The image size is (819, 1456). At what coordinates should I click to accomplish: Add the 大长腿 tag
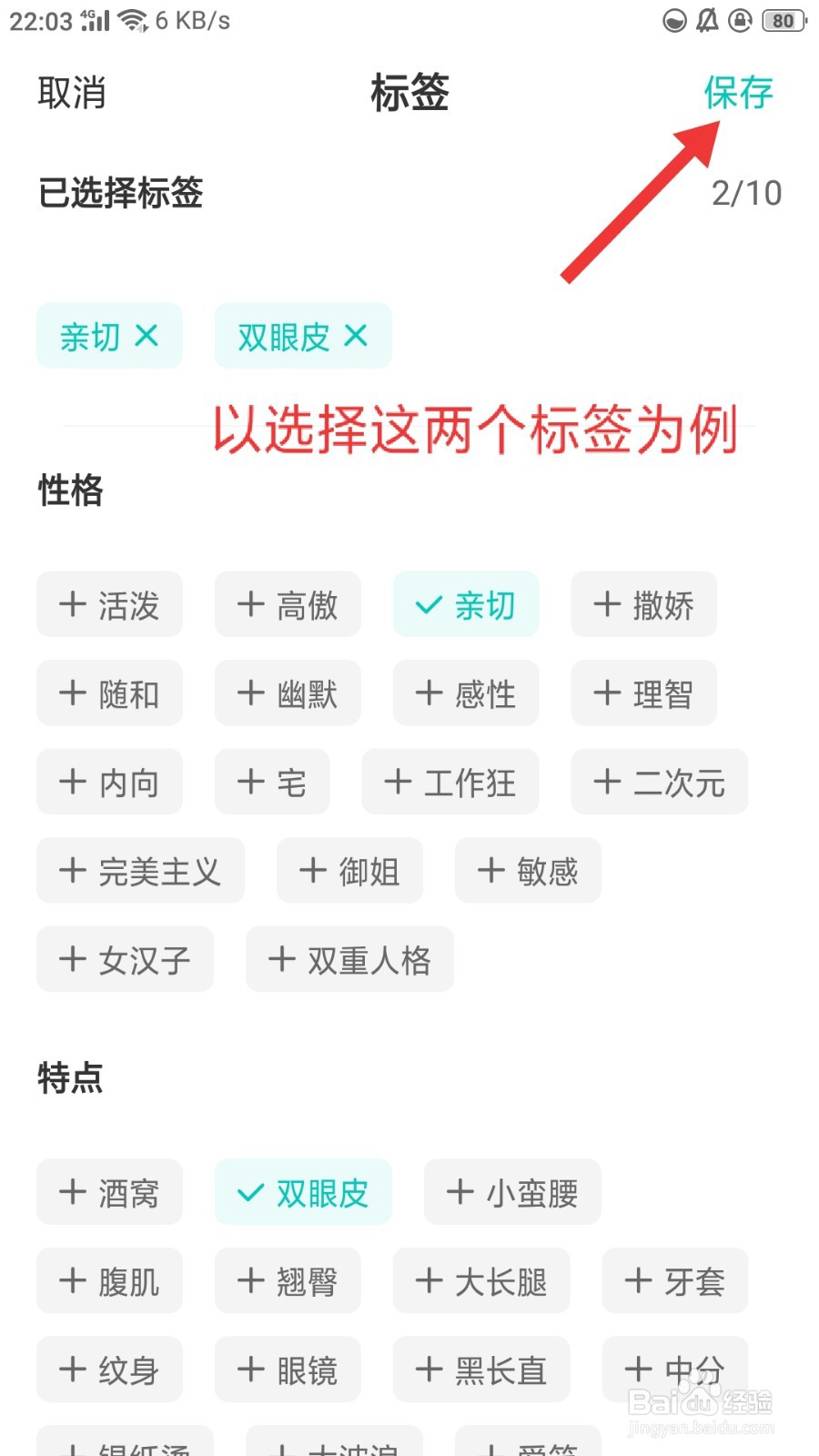click(481, 1280)
